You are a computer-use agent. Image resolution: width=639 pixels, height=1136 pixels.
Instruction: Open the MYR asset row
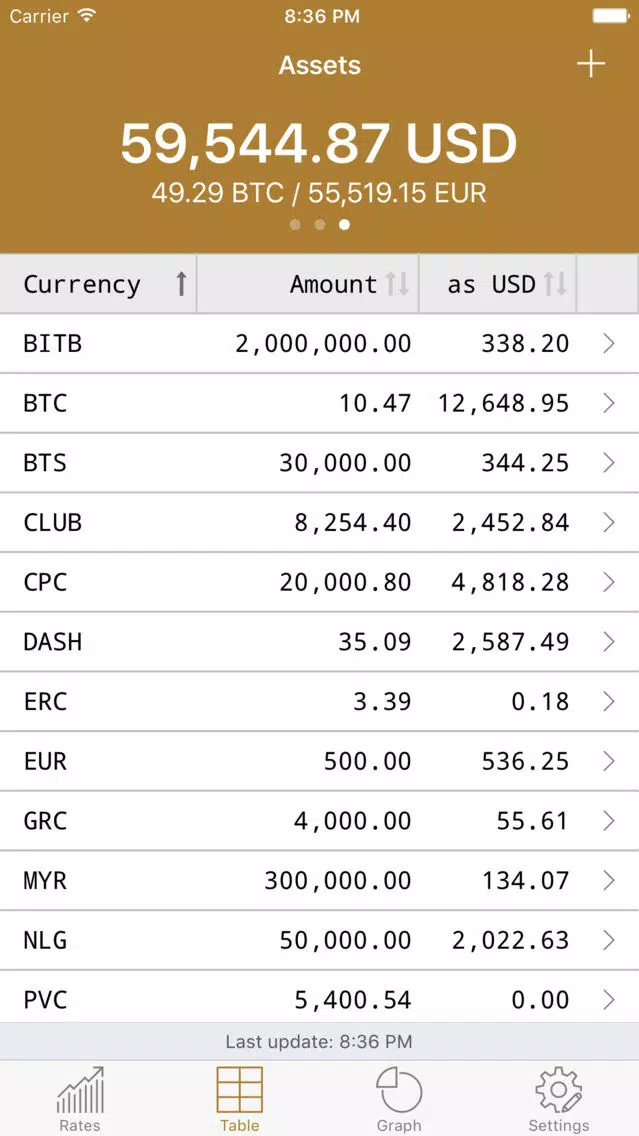[x=320, y=881]
